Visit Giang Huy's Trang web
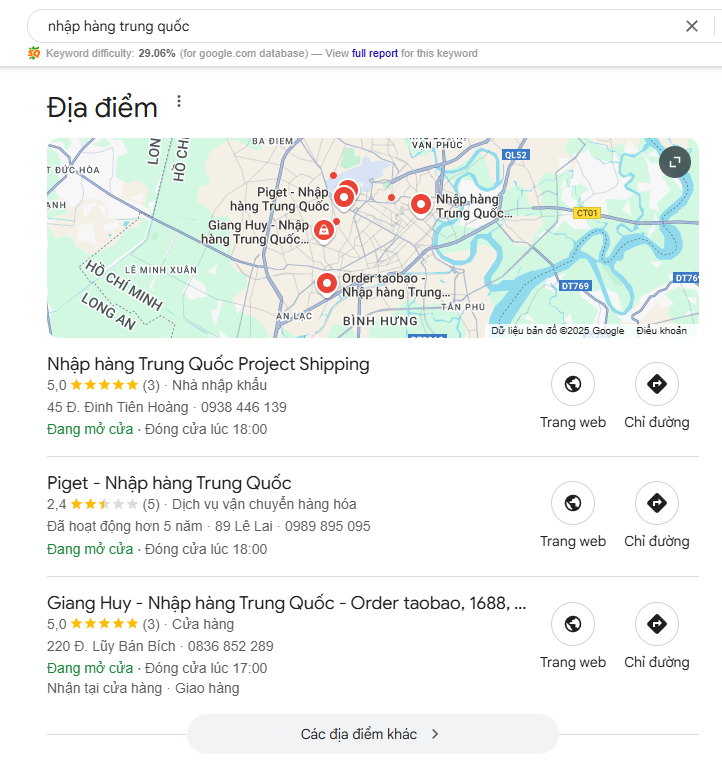722x773 pixels. (573, 625)
